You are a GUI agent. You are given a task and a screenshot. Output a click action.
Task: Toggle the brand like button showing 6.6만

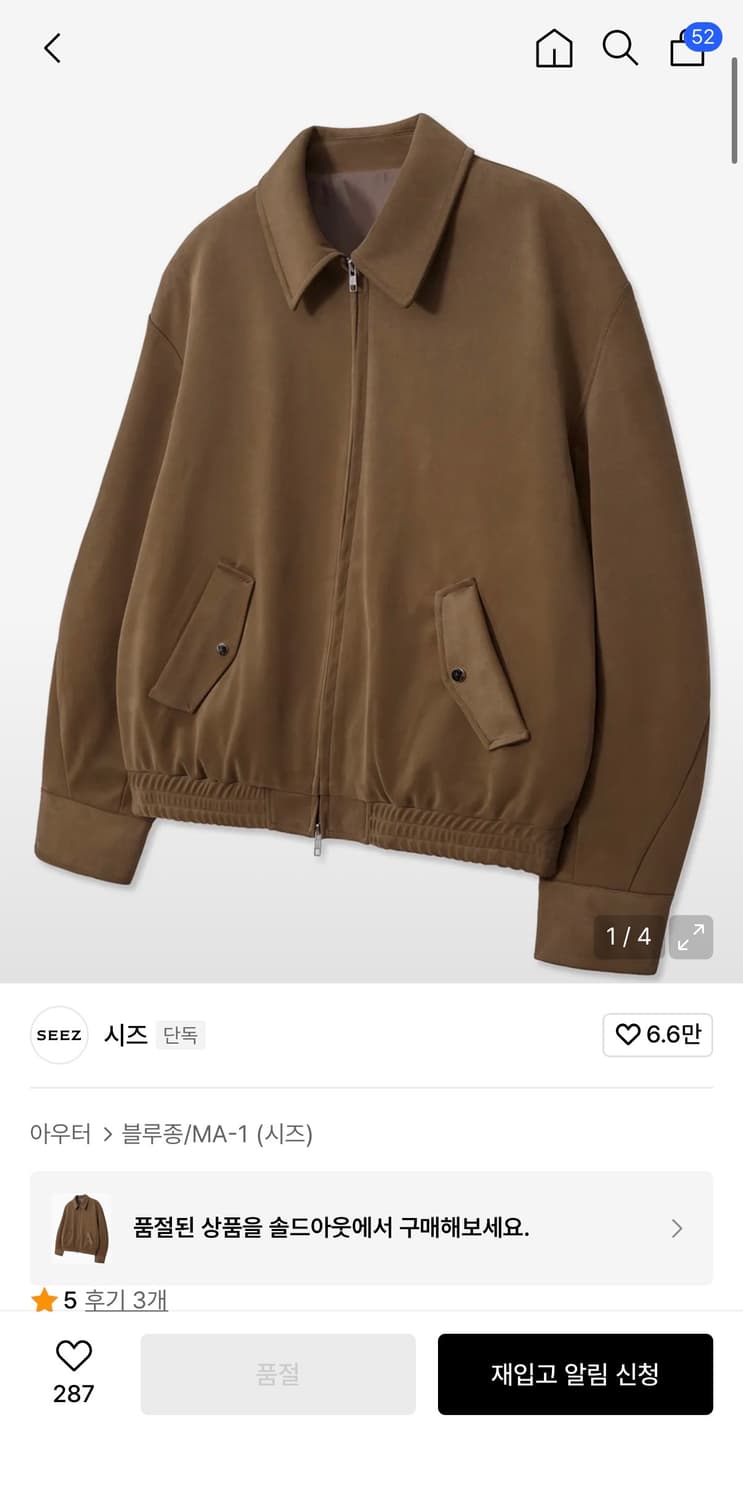pyautogui.click(x=658, y=1035)
